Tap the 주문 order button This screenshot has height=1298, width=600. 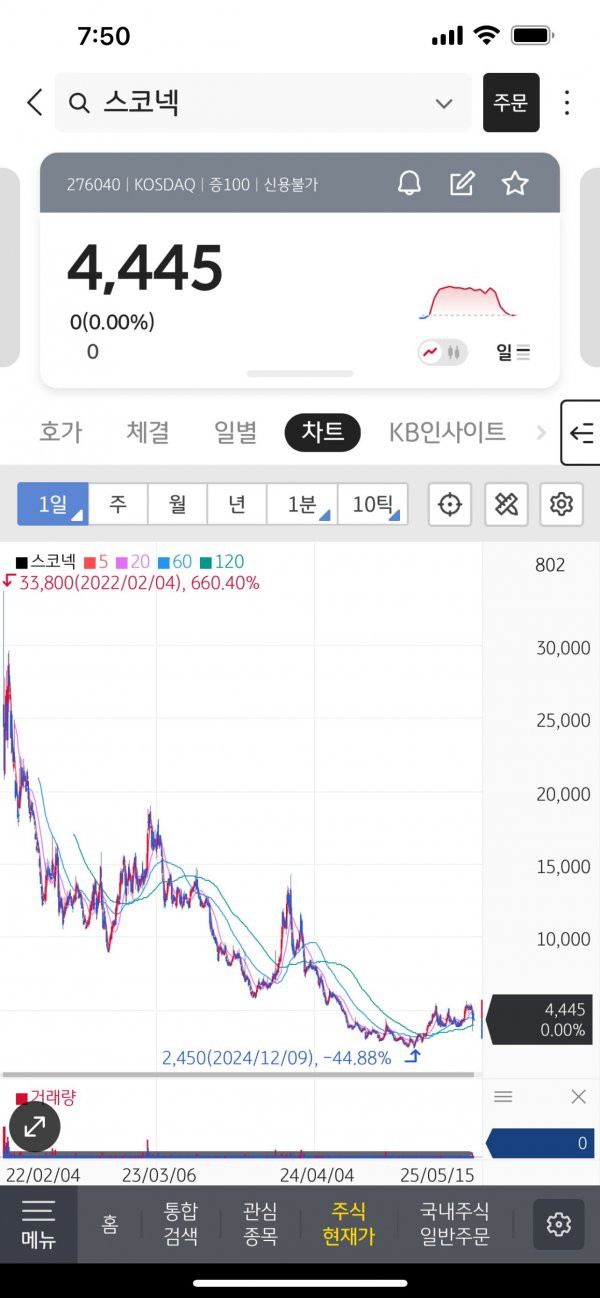510,102
